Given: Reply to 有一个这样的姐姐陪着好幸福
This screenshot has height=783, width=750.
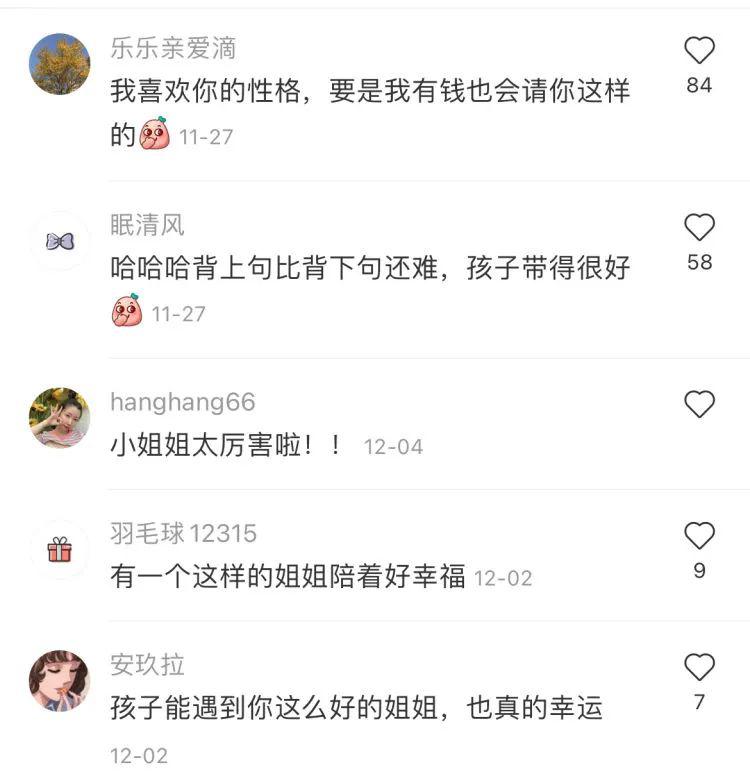Looking at the screenshot, I should pos(288,577).
